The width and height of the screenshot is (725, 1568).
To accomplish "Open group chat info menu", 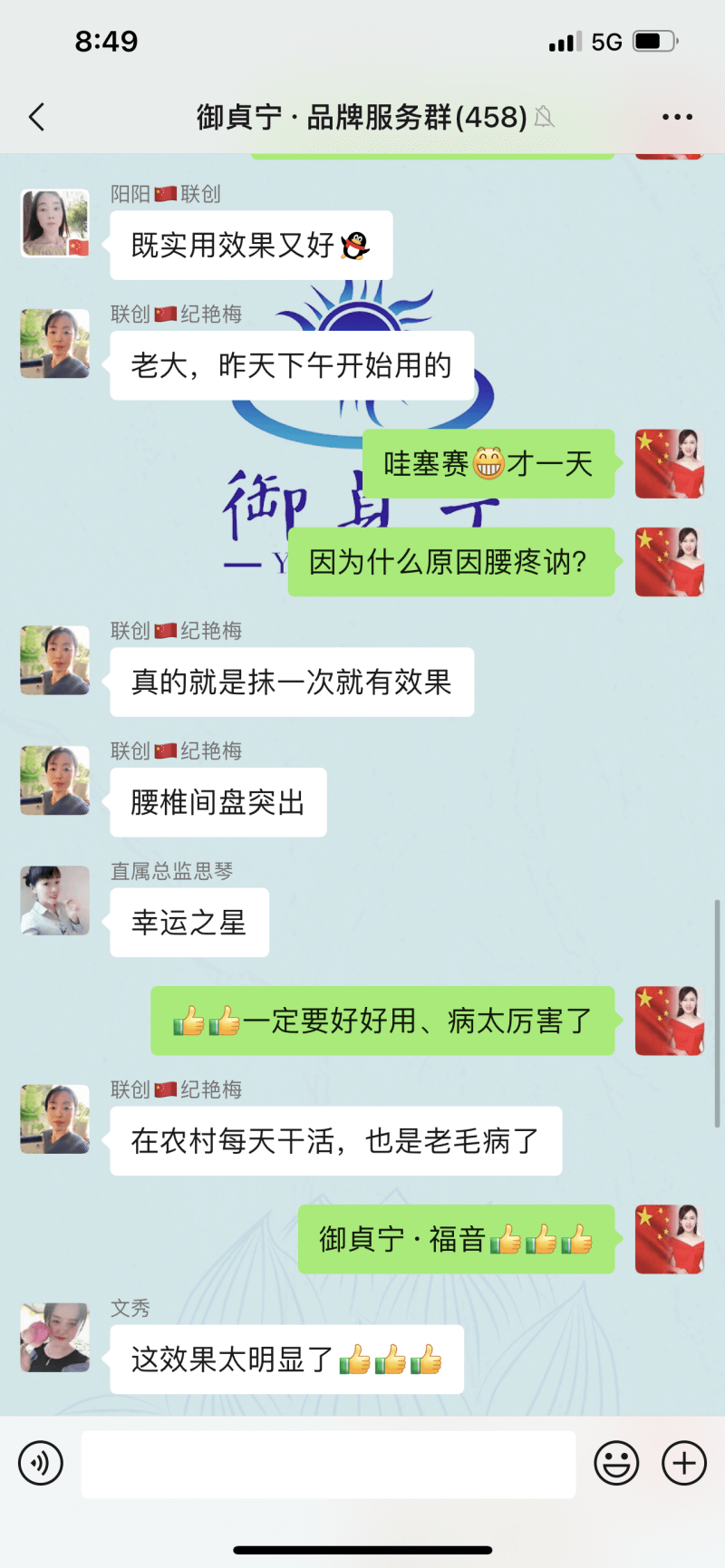I will coord(677,117).
